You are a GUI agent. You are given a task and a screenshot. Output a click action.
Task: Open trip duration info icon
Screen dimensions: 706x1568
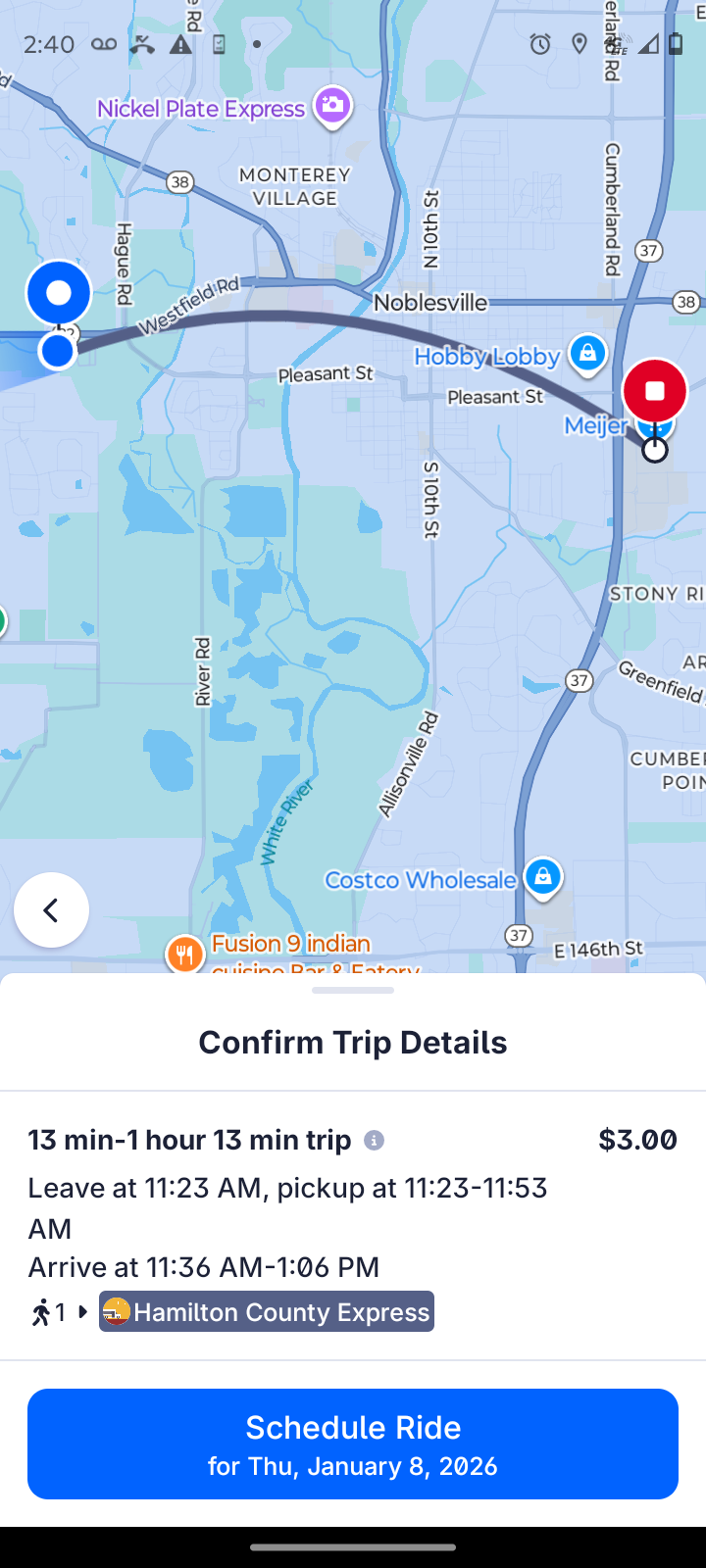click(374, 1141)
